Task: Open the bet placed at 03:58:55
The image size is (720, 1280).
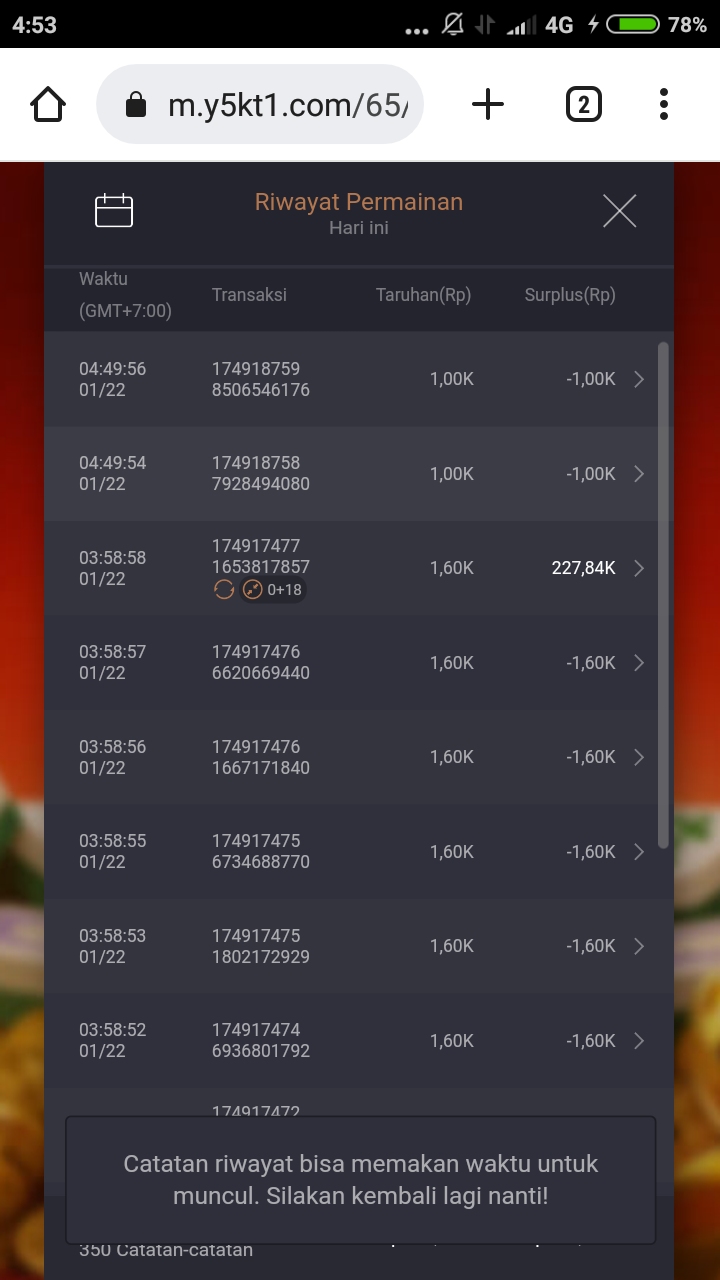Action: [x=358, y=852]
